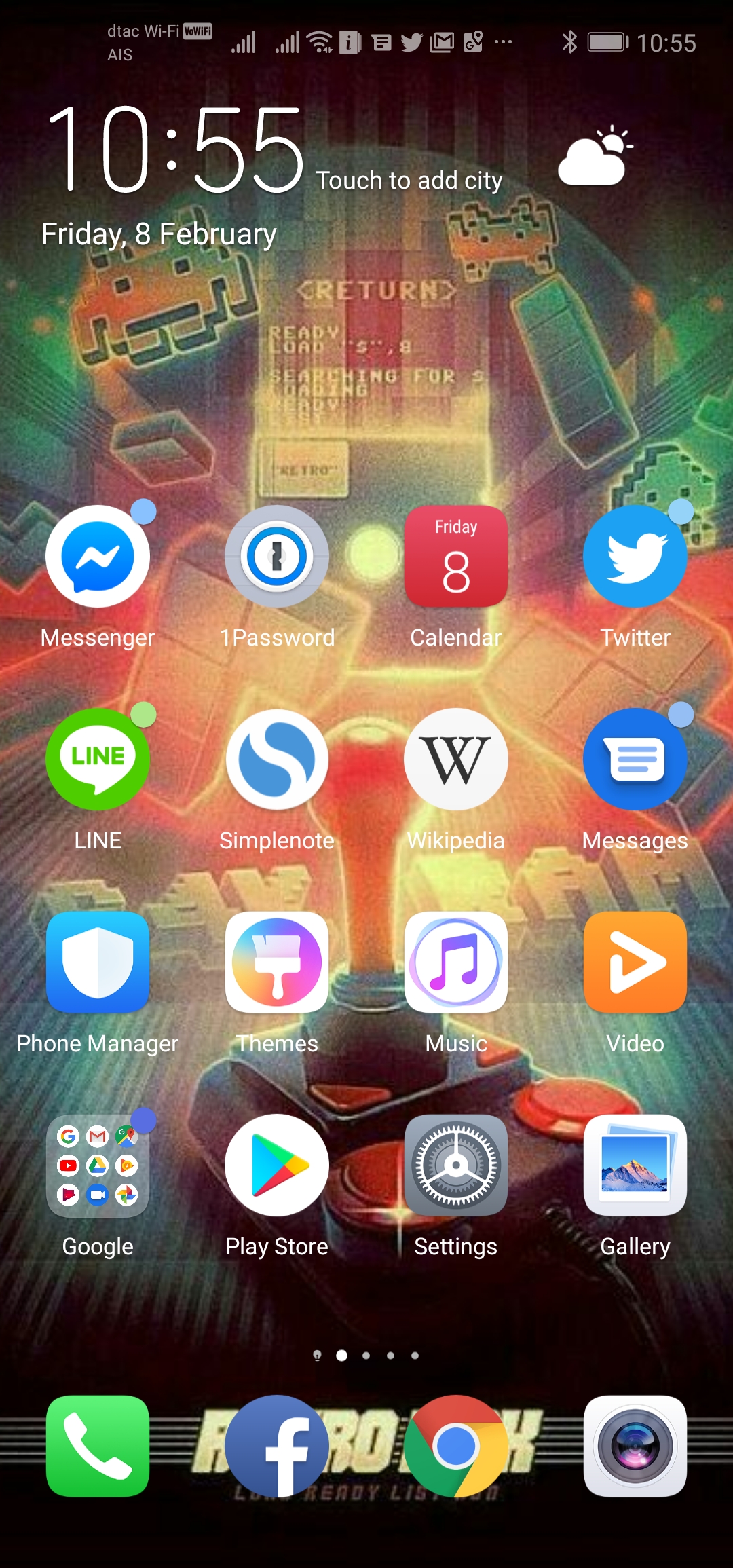Launch Phone Manager

(98, 963)
